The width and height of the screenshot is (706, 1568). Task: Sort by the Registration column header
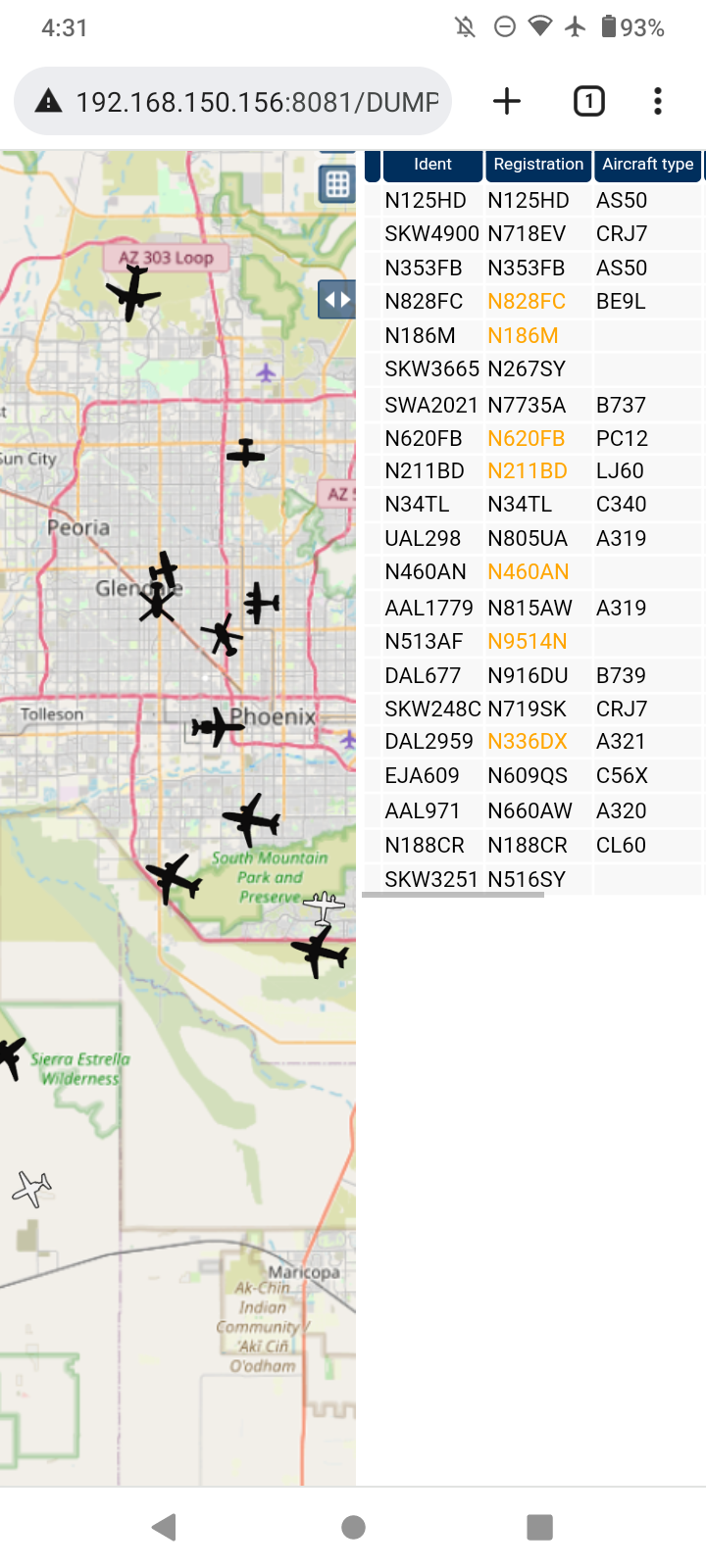coord(538,165)
